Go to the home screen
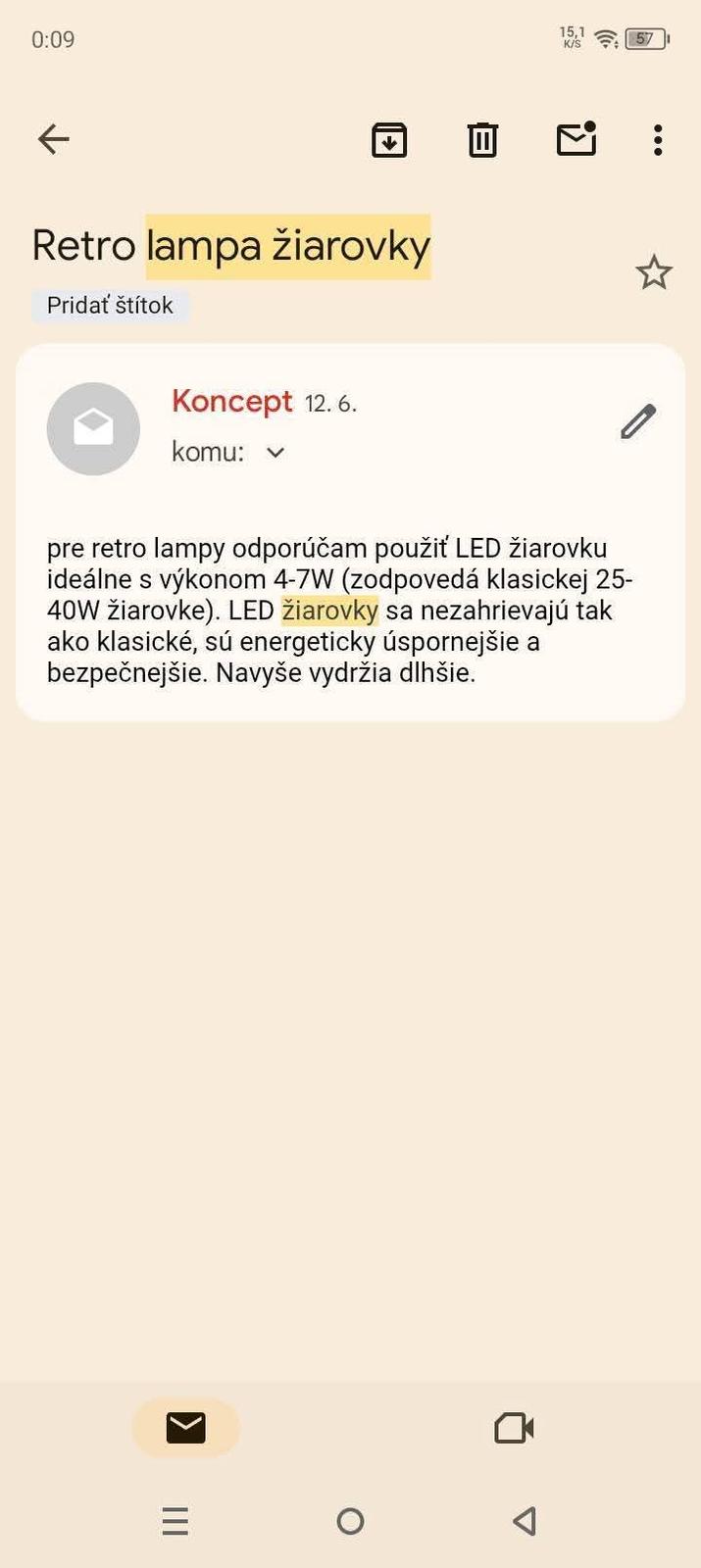The height and width of the screenshot is (1568, 701). tap(350, 1521)
